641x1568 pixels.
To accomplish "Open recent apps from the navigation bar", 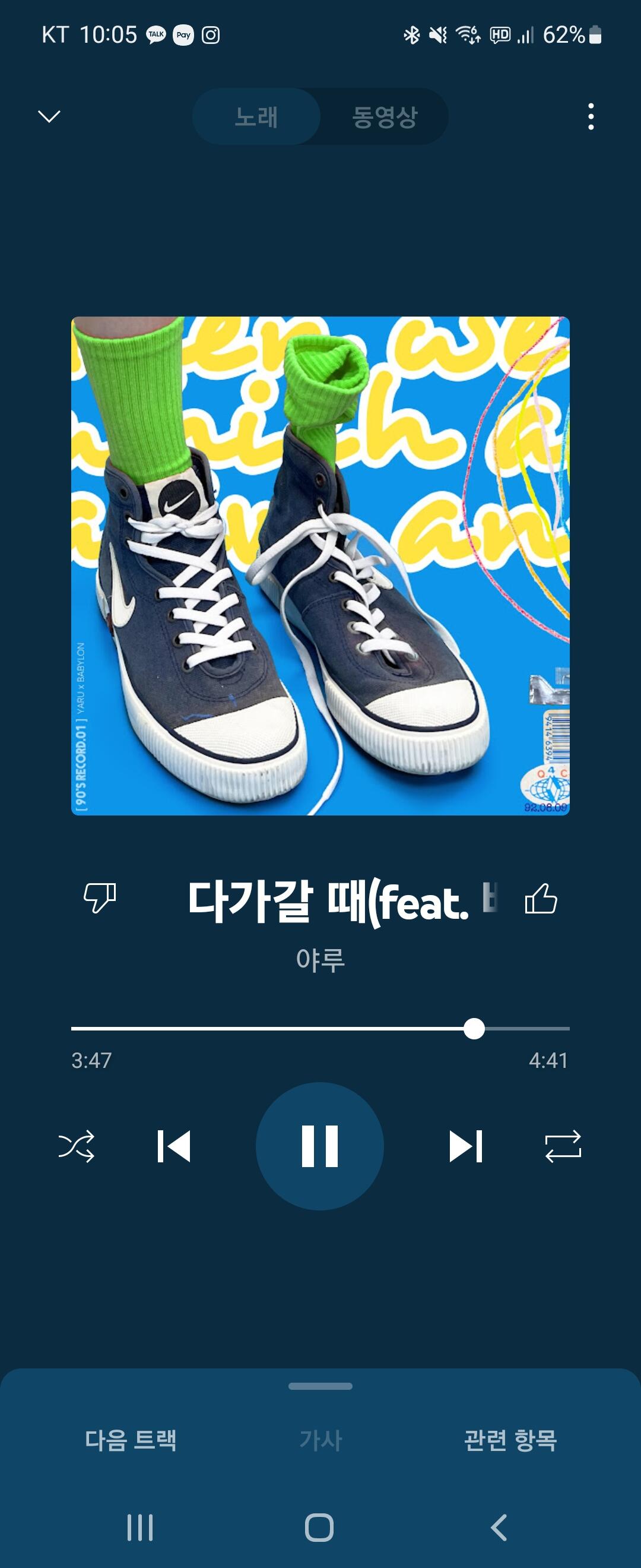I will click(140, 1527).
